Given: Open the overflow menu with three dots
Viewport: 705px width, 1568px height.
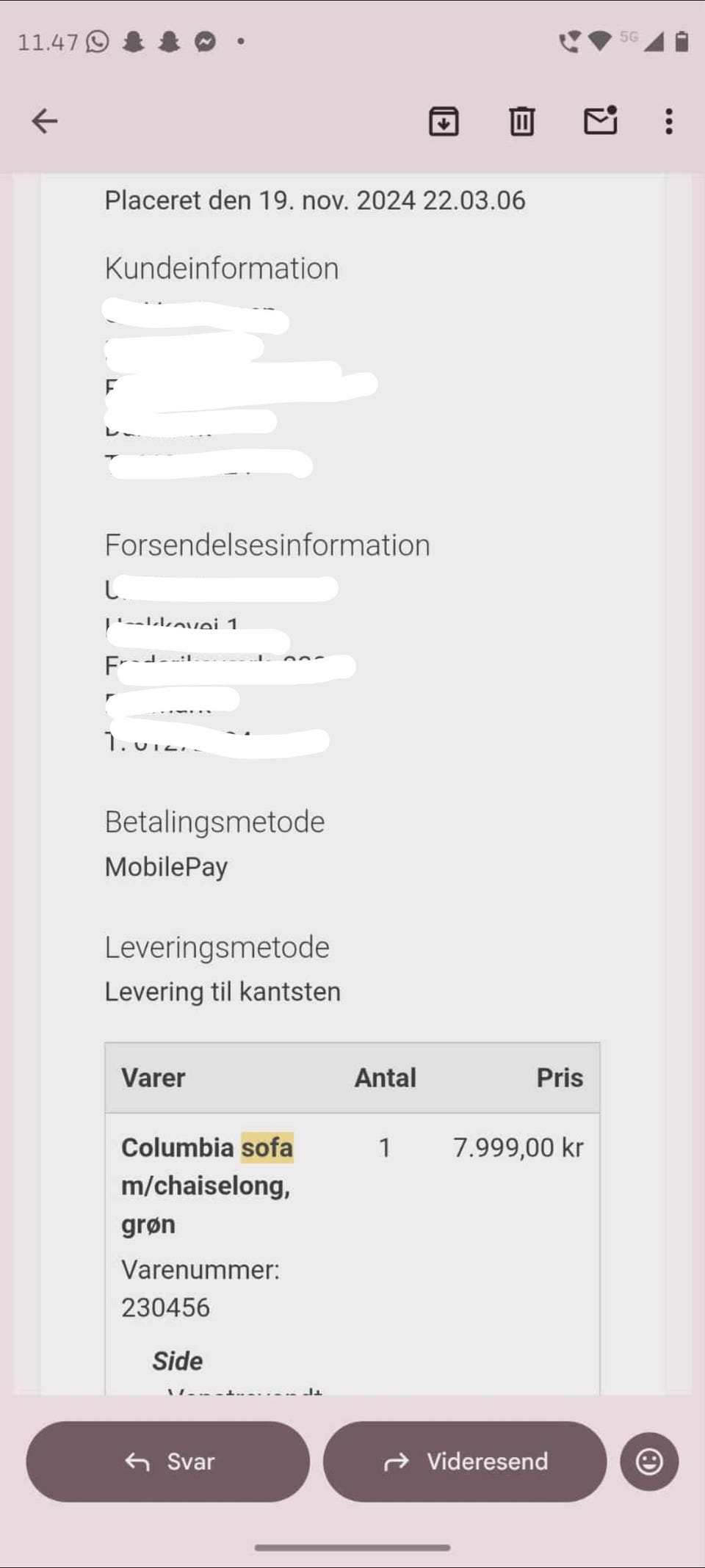Looking at the screenshot, I should coord(668,120).
